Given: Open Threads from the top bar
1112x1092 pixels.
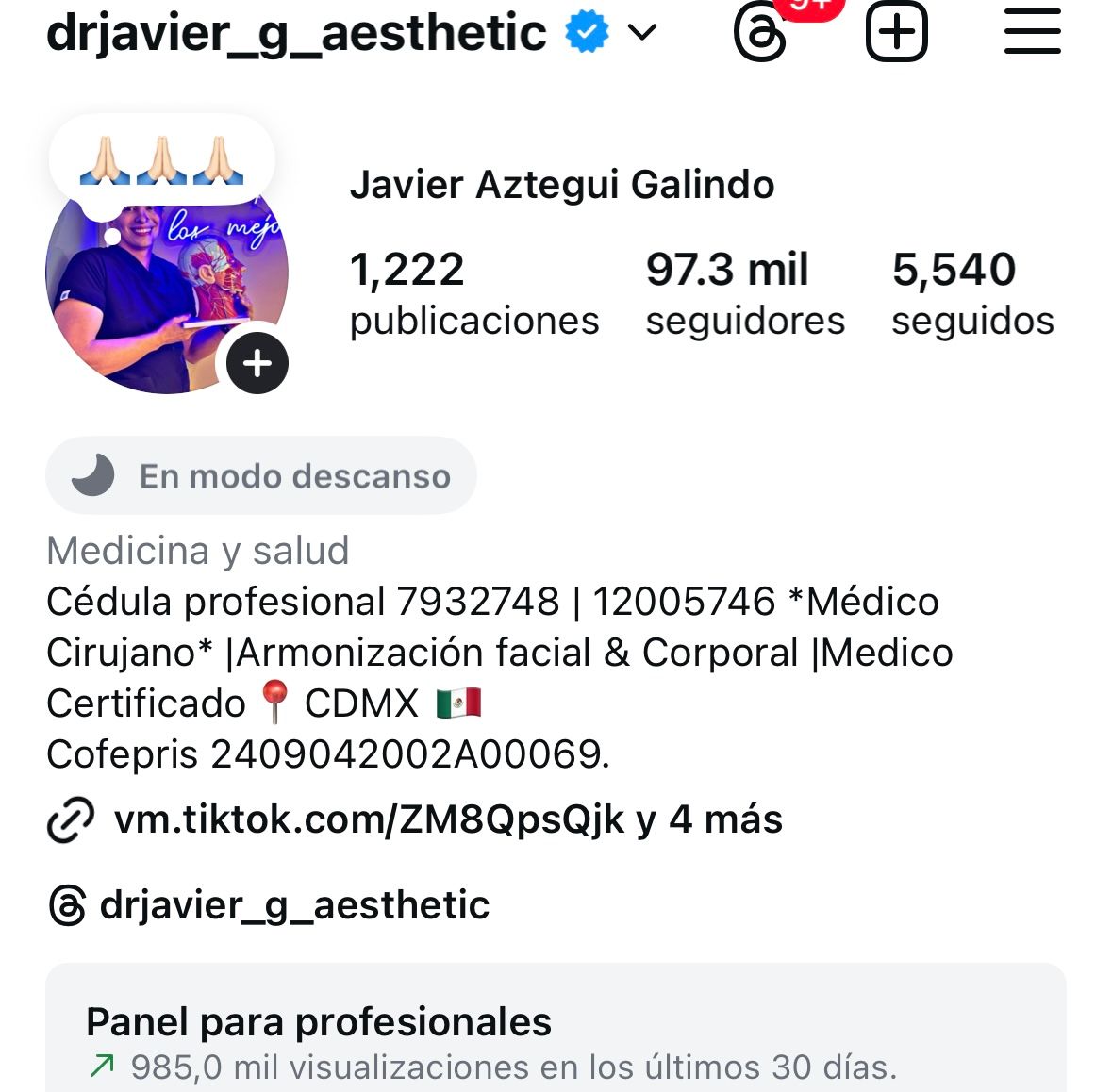Looking at the screenshot, I should tap(759, 36).
